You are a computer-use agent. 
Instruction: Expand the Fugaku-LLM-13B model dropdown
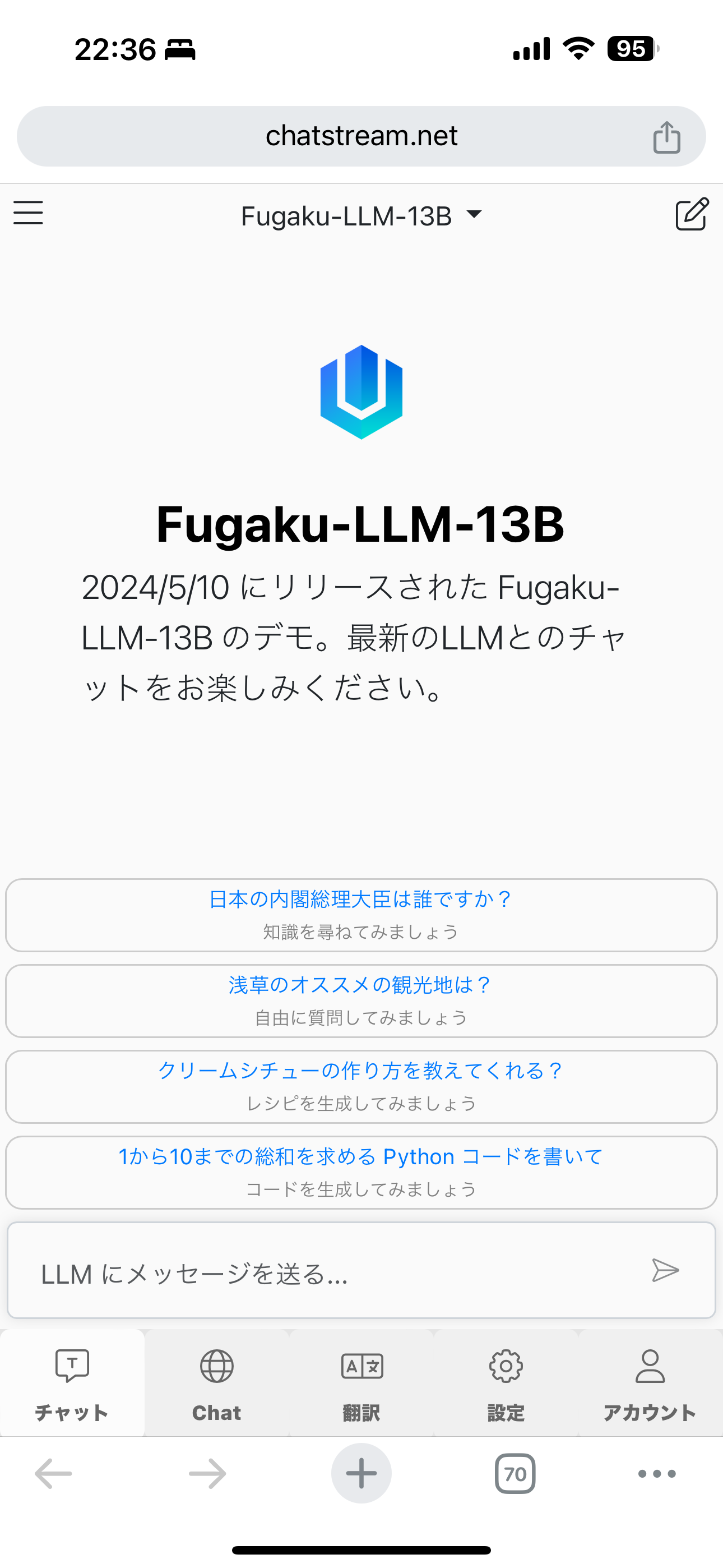point(361,215)
